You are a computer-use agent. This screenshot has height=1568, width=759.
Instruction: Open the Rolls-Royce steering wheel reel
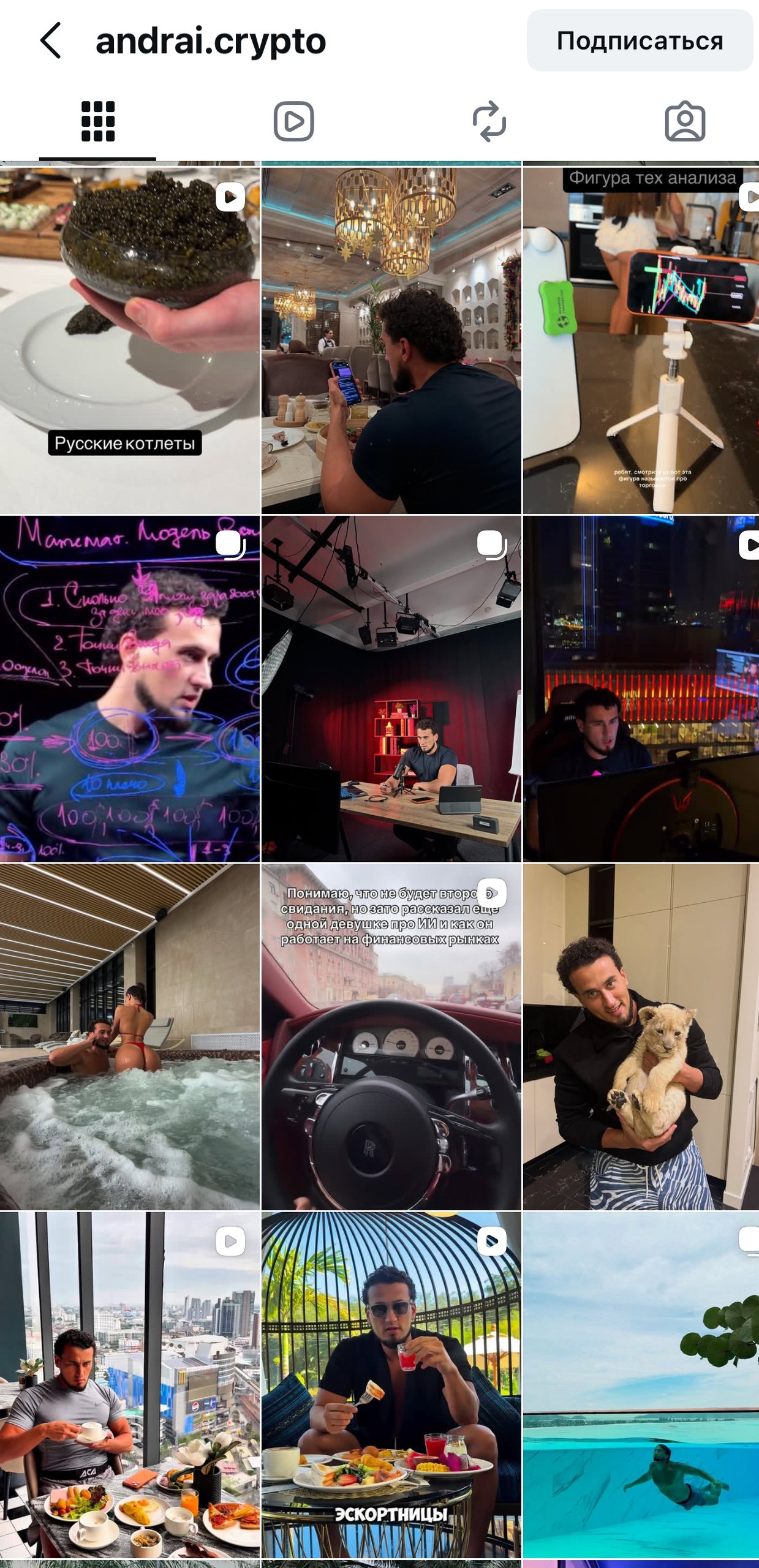[391, 1036]
